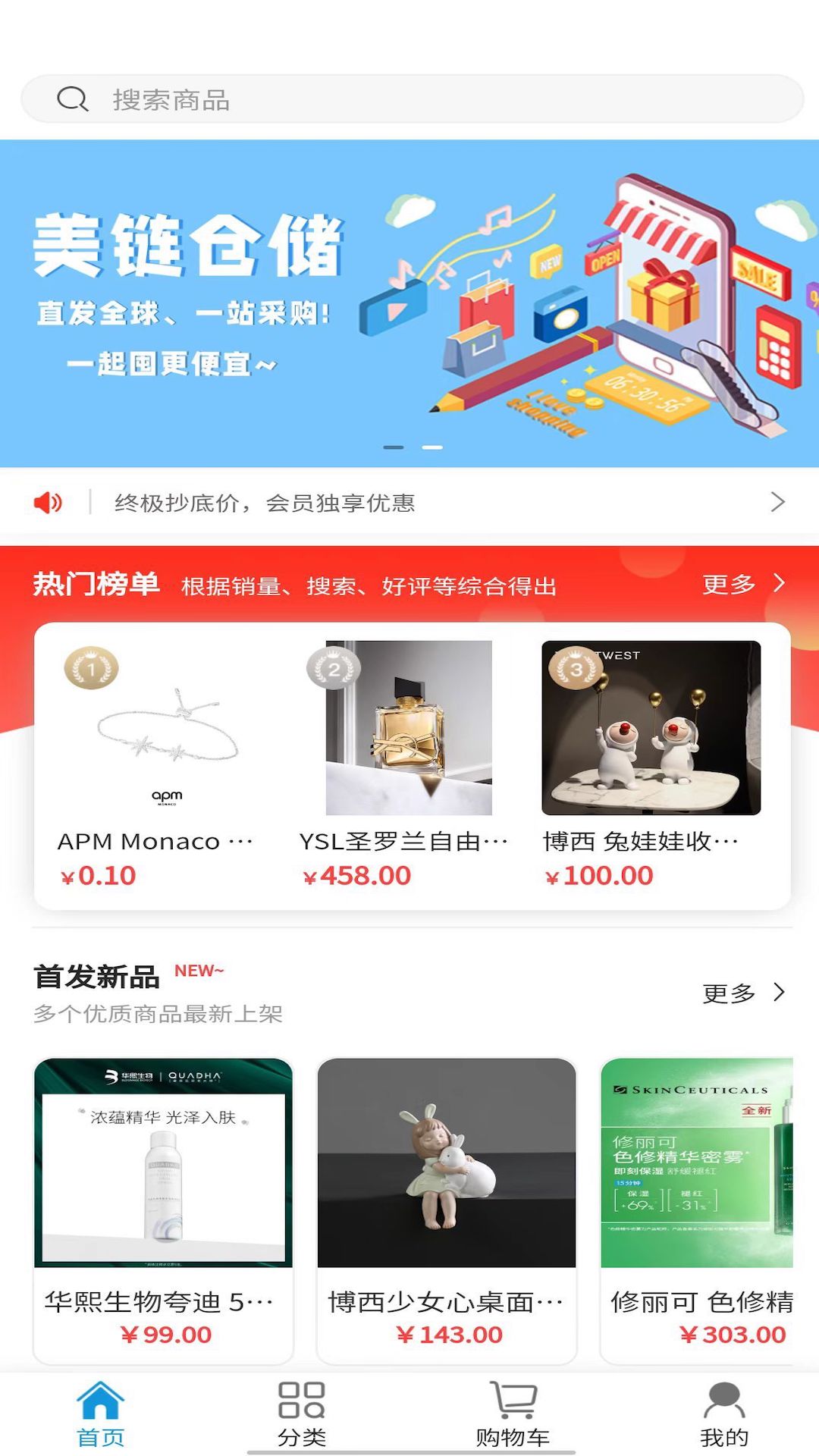Screen dimensions: 819x1456
Task: Open 修丽可 色修精华 product card
Action: coord(698,1210)
